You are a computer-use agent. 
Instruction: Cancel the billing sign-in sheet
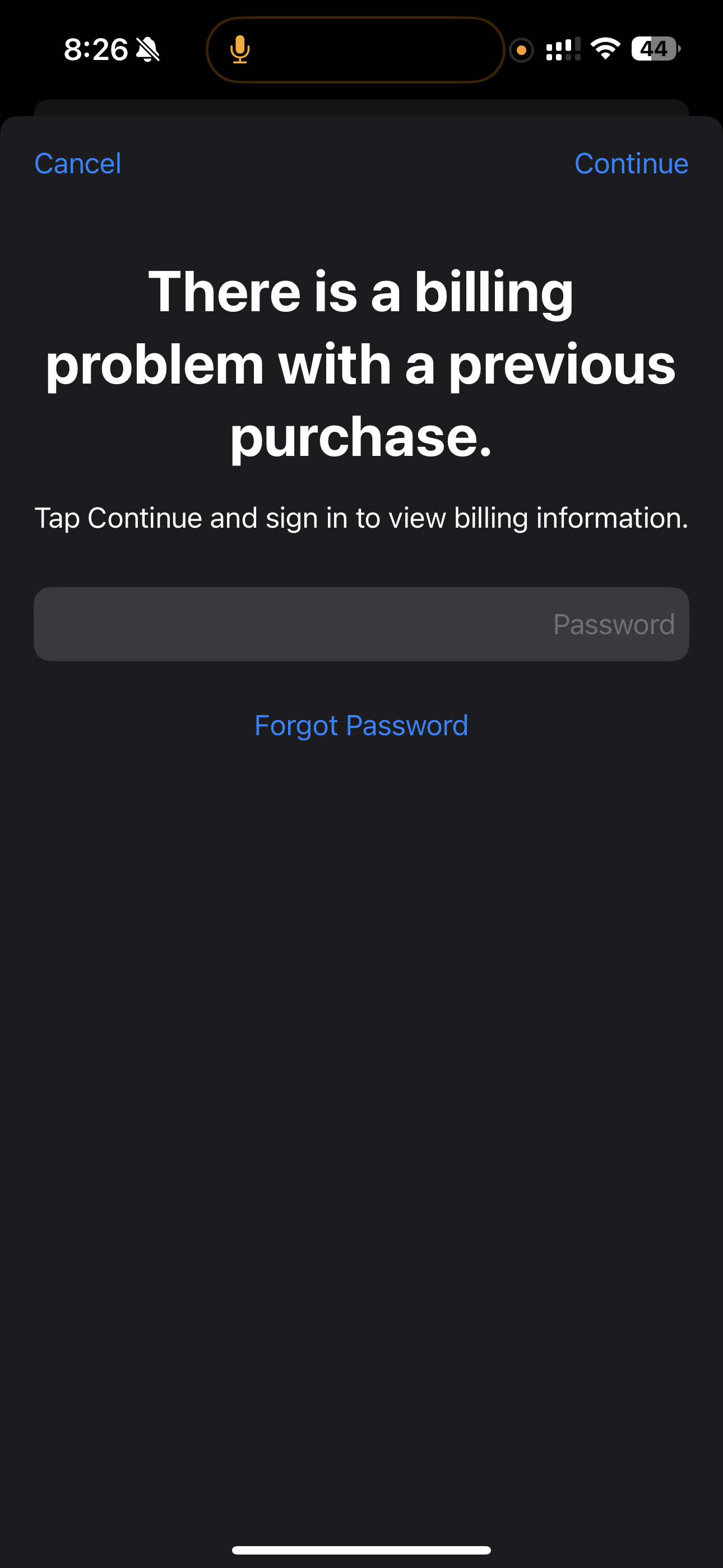pyautogui.click(x=78, y=164)
